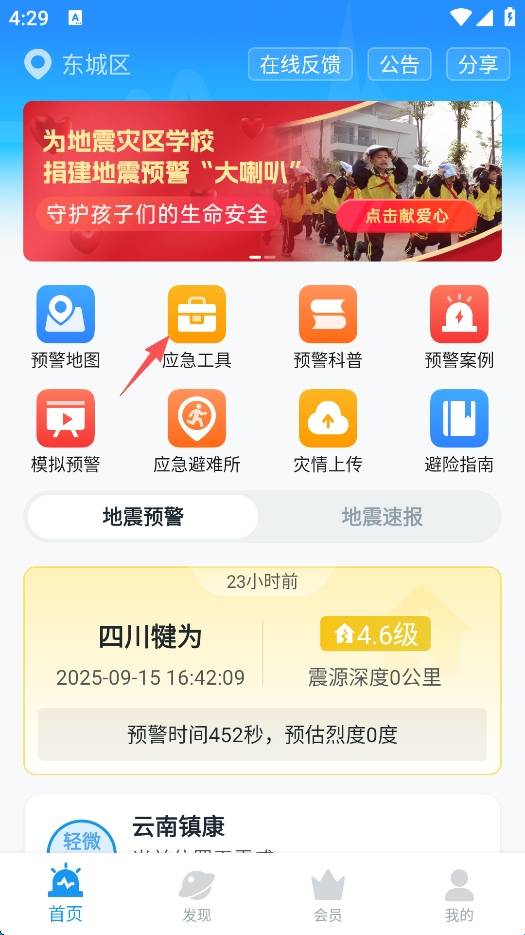Select the 地震预警 tab
This screenshot has height=935, width=525.
click(143, 517)
